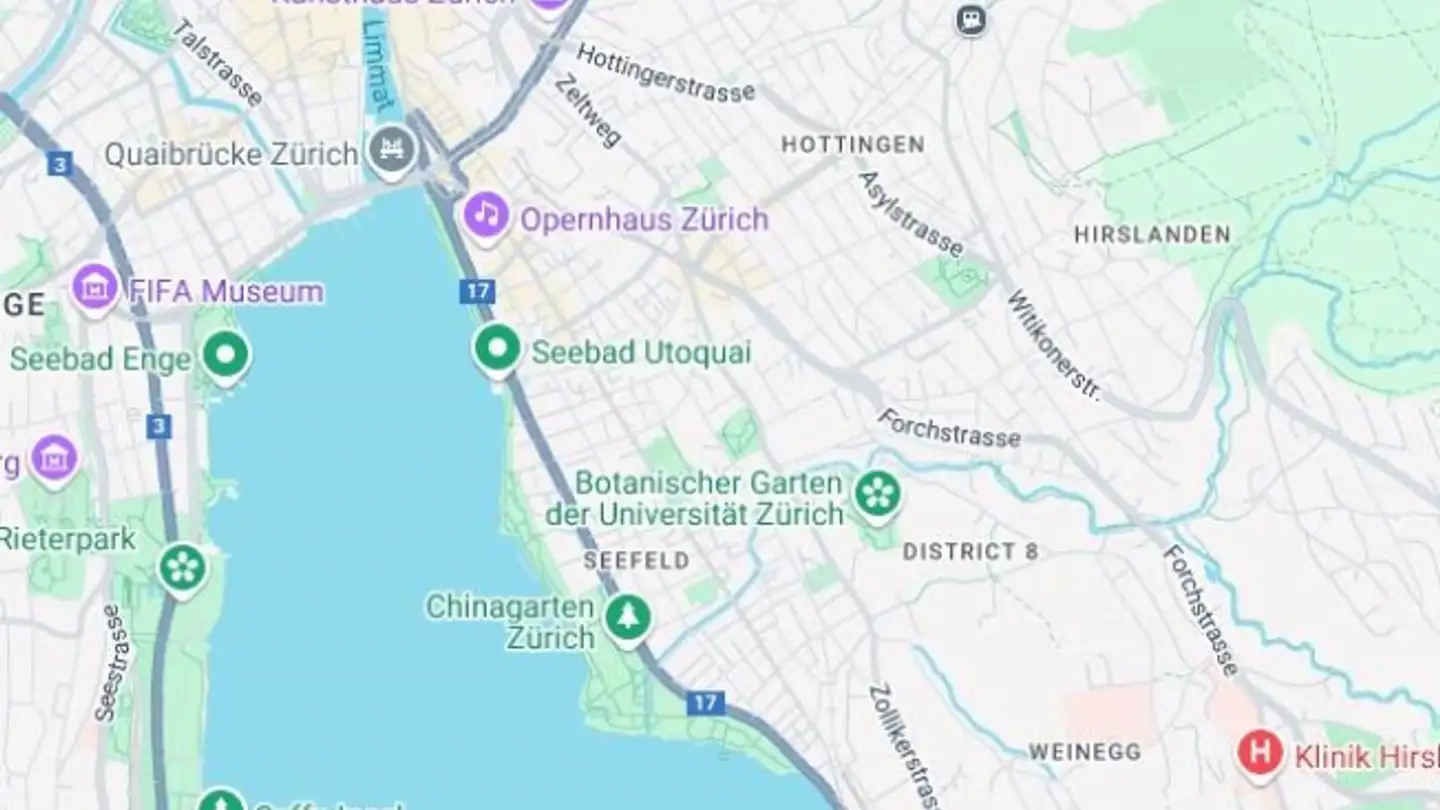The width and height of the screenshot is (1440, 810).
Task: Select the Opernhaus Zürich pin
Action: pyautogui.click(x=486, y=214)
